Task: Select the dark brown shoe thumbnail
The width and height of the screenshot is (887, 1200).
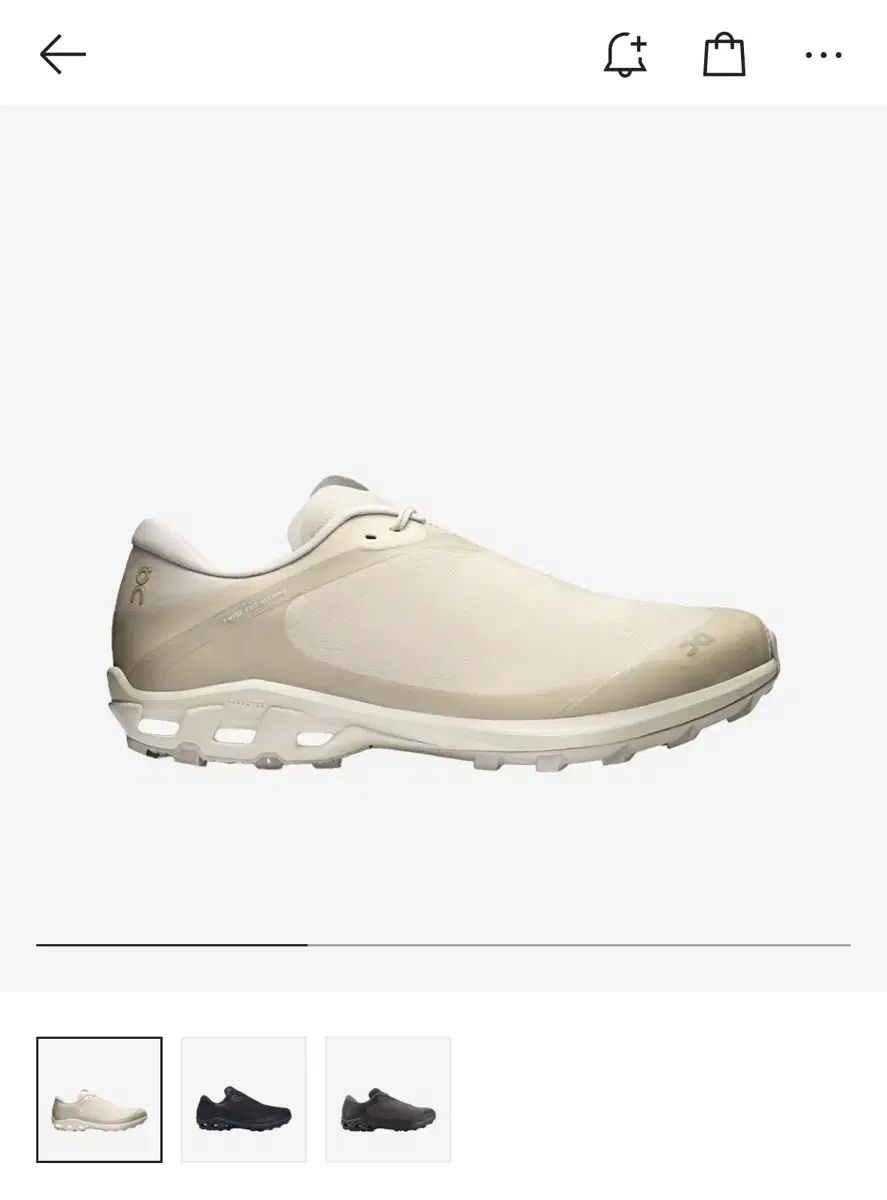Action: coord(388,1099)
